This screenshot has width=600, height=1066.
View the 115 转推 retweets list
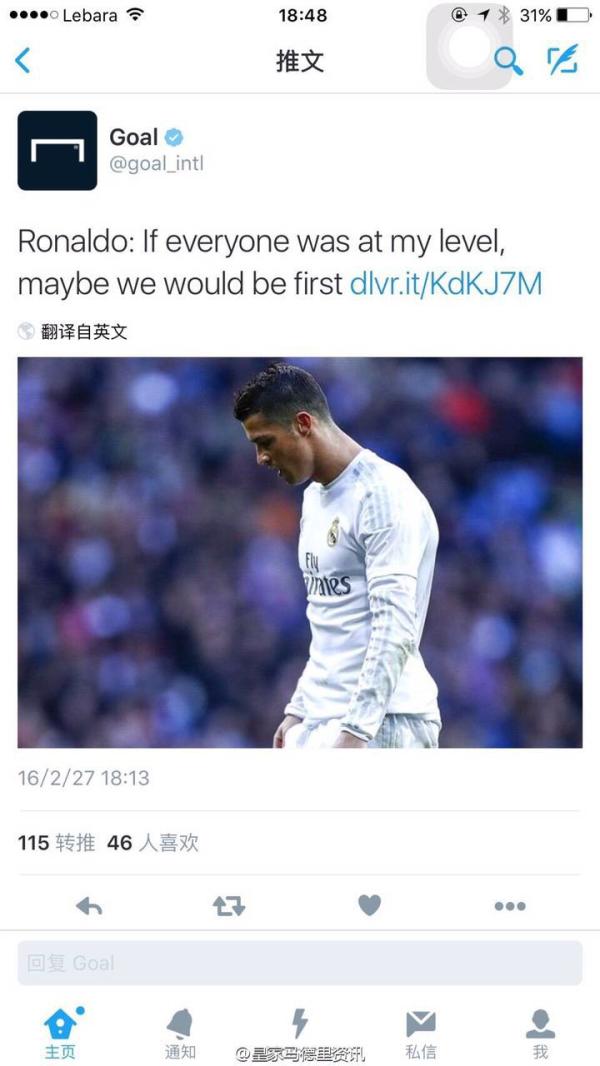click(56, 843)
